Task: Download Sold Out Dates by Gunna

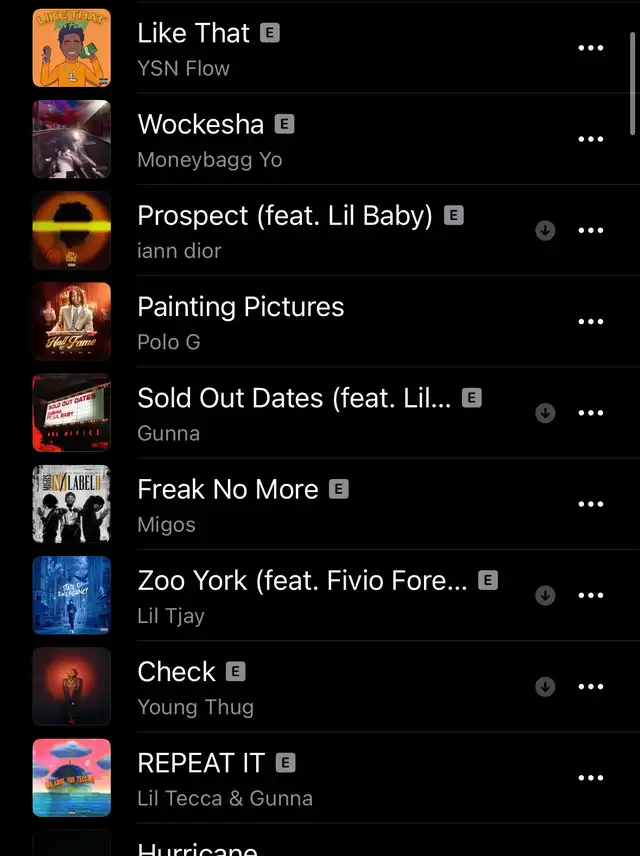Action: pyautogui.click(x=545, y=413)
